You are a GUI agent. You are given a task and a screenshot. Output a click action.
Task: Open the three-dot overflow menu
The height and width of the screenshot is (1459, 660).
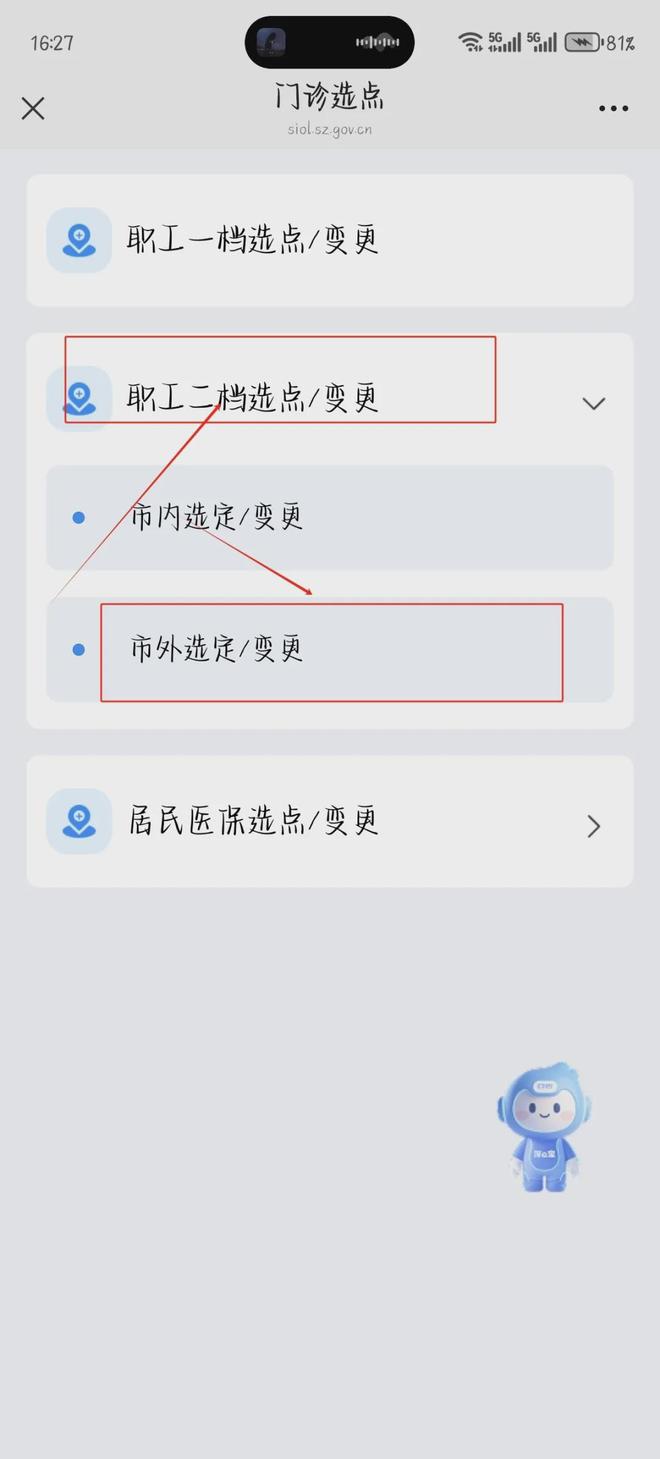pos(613,108)
